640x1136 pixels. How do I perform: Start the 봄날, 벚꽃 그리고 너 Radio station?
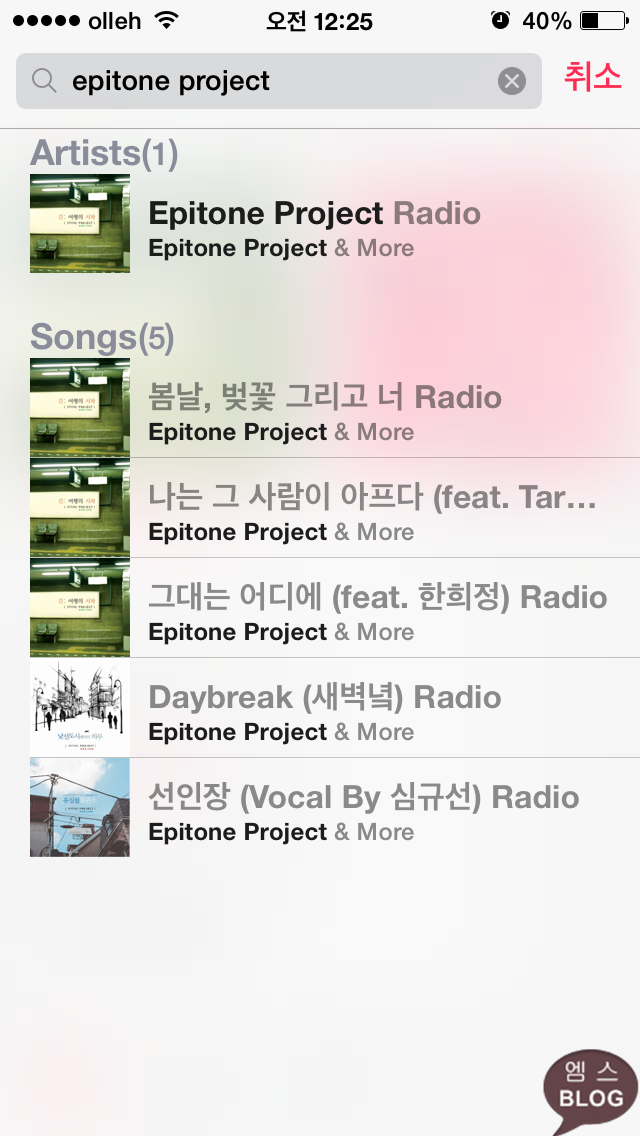pos(324,409)
